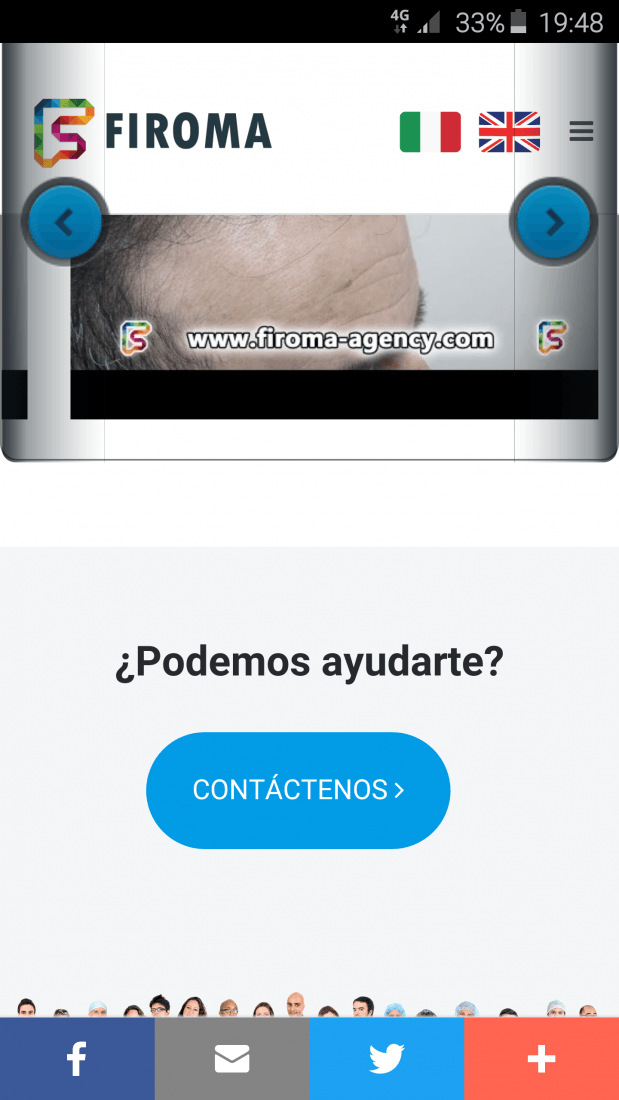Tap the Contáctenos button
Screen dimensions: 619x1100
point(298,791)
